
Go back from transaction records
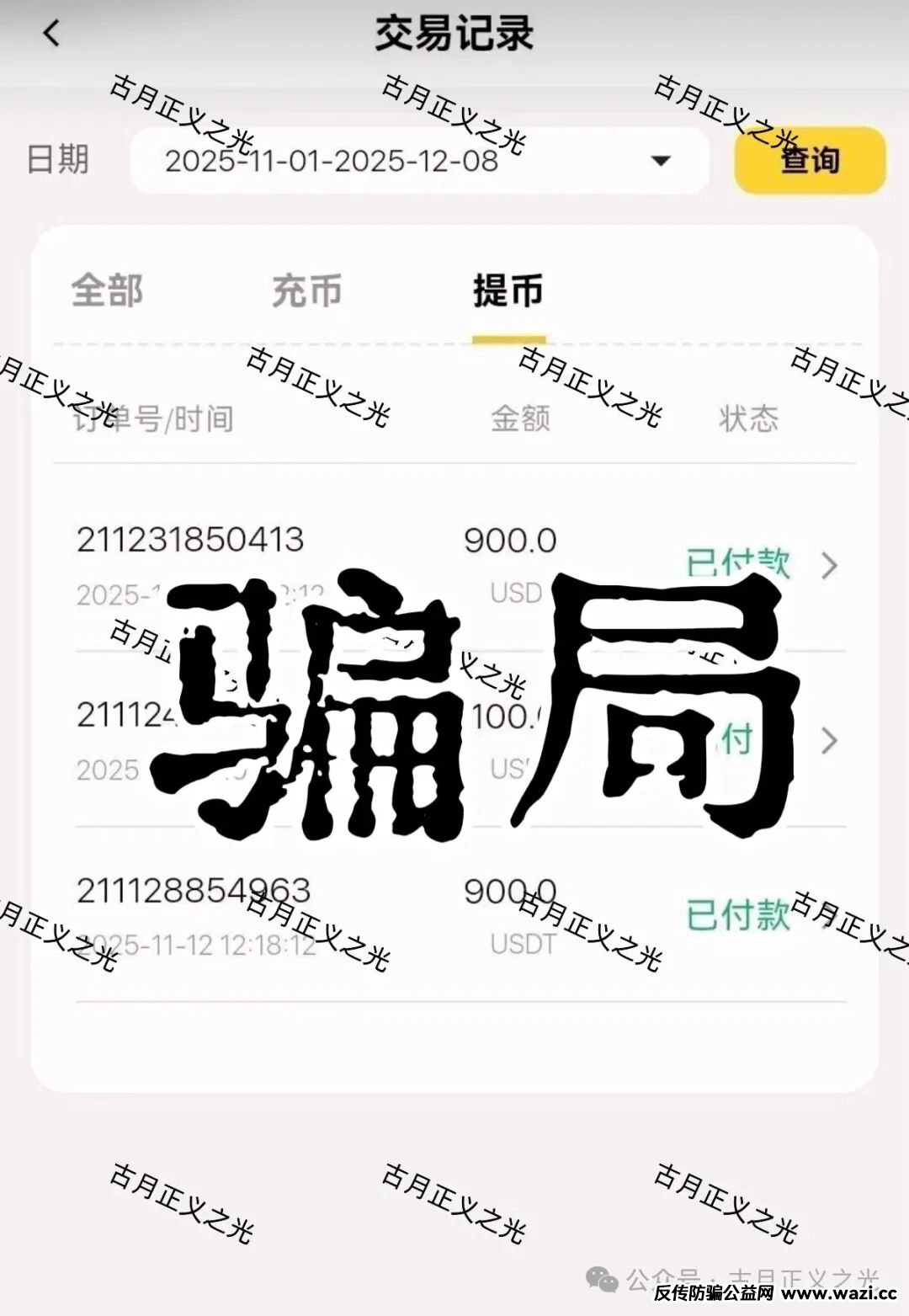(x=52, y=34)
